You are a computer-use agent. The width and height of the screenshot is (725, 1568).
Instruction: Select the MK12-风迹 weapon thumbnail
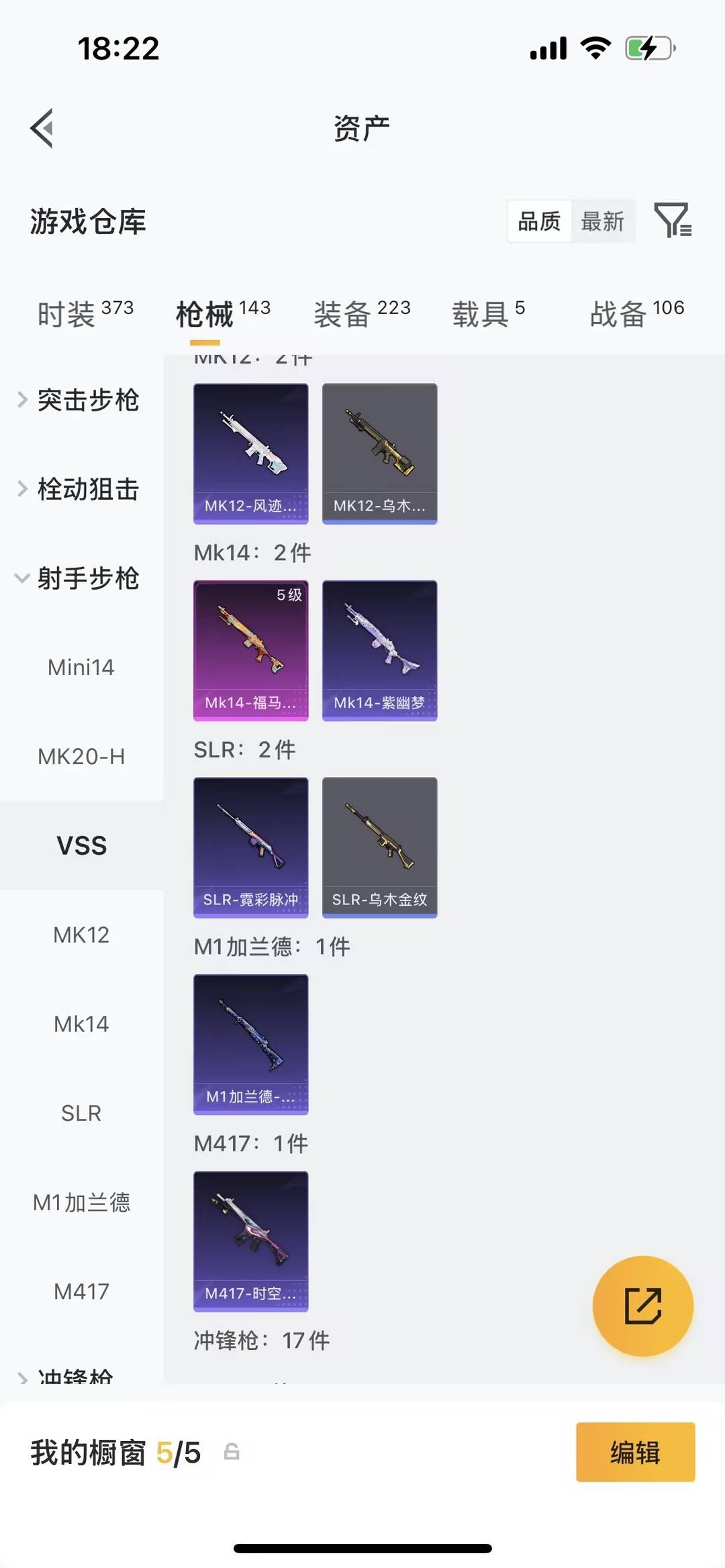click(x=250, y=454)
